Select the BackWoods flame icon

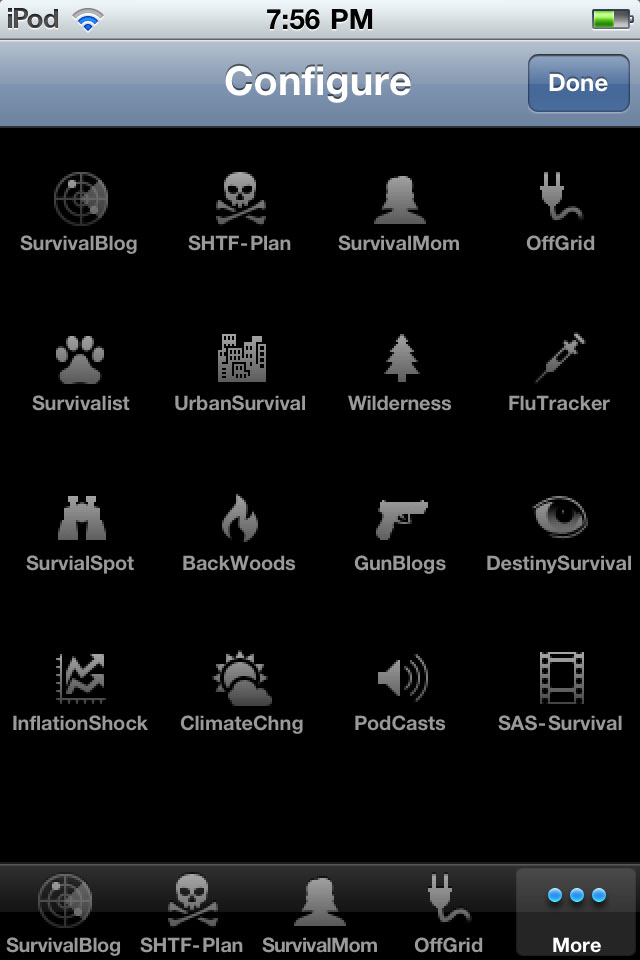coord(239,520)
